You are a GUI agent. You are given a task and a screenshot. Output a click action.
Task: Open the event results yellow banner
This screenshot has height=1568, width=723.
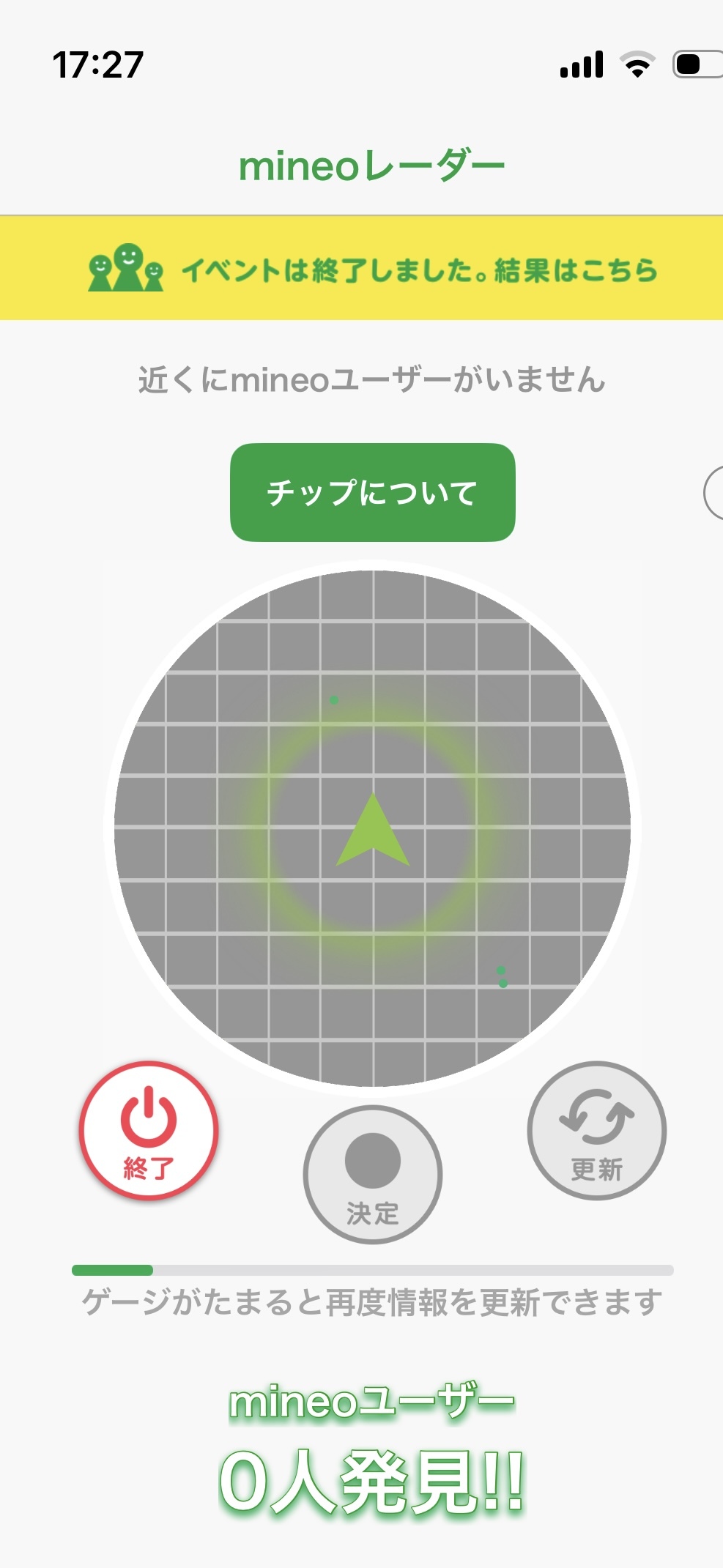(372, 269)
